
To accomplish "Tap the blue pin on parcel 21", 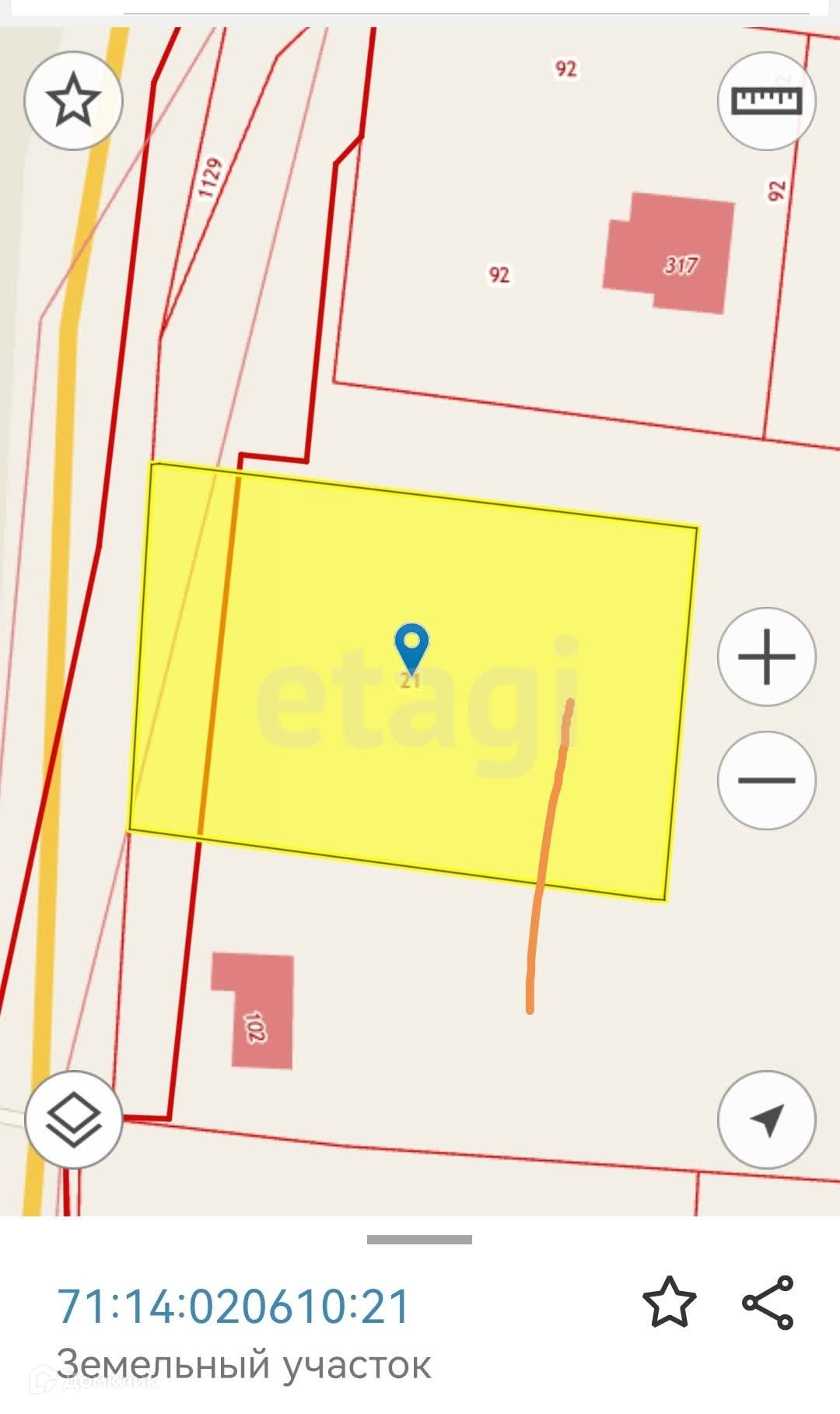I will click(x=411, y=646).
